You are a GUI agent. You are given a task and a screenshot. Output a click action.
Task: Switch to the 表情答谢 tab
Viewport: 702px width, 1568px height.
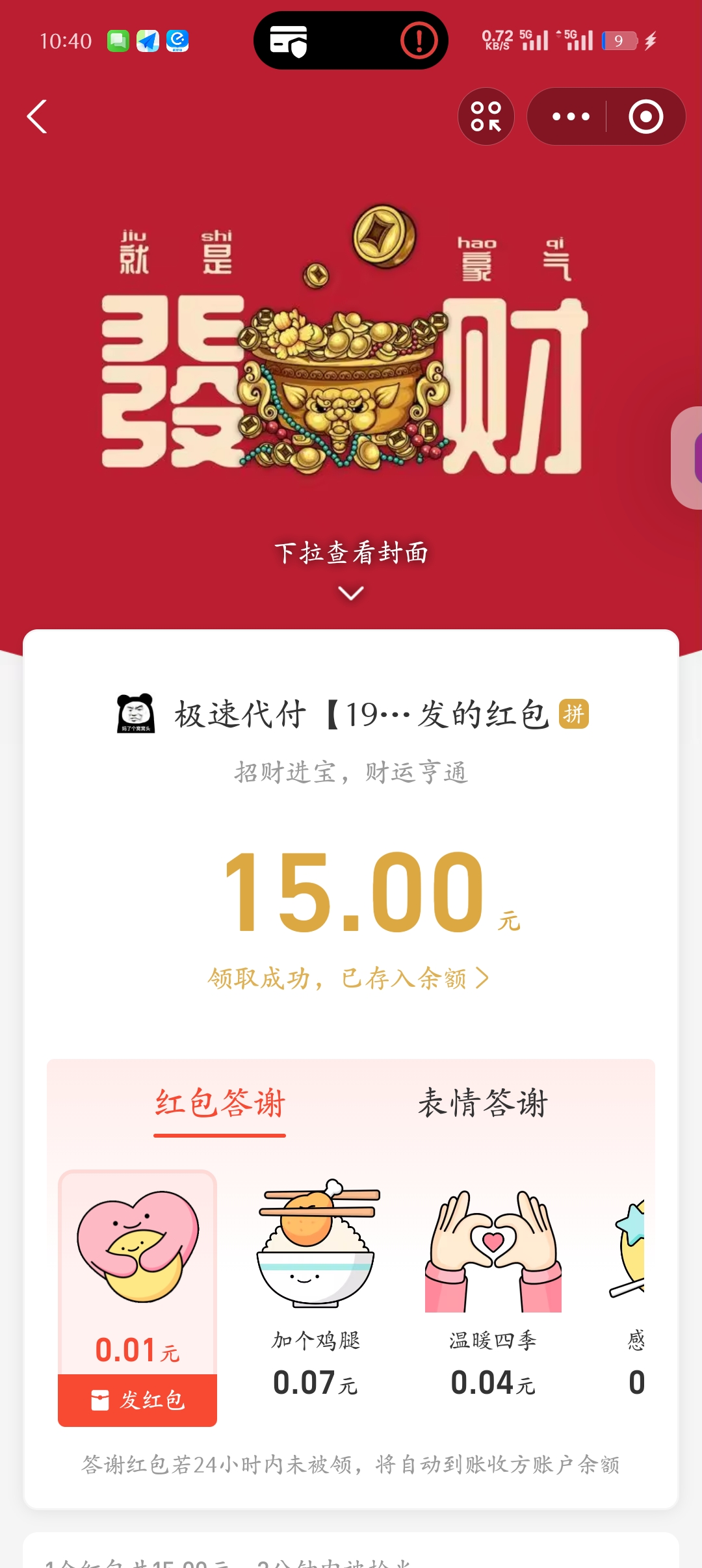(484, 1103)
